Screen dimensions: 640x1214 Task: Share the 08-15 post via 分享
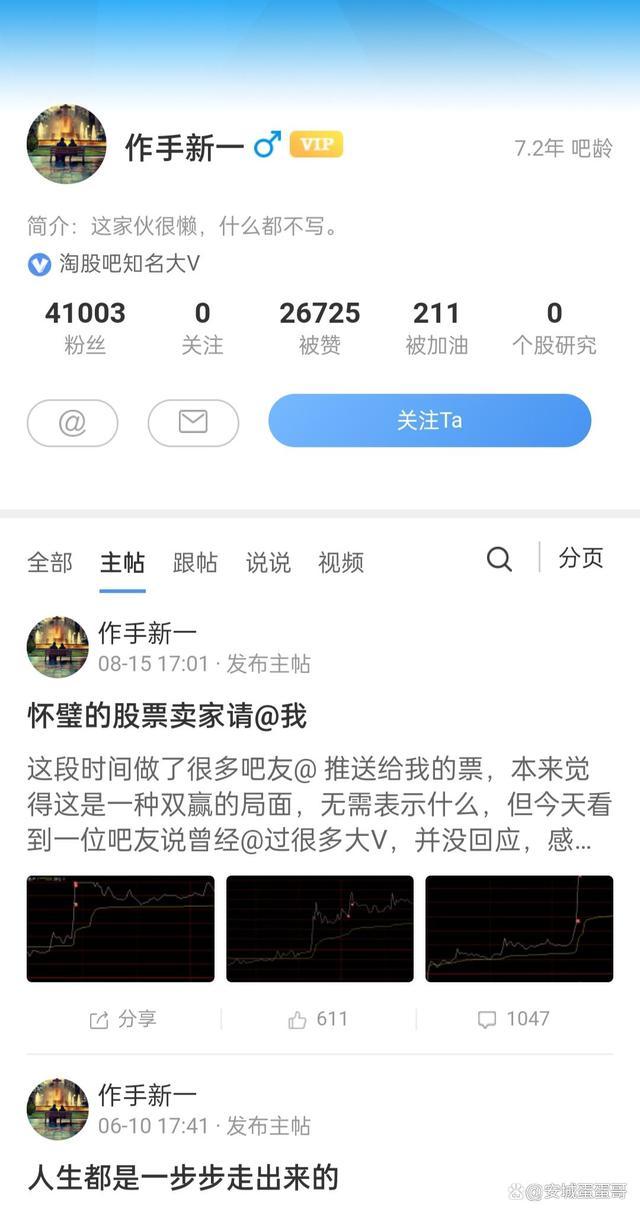pyautogui.click(x=123, y=1019)
